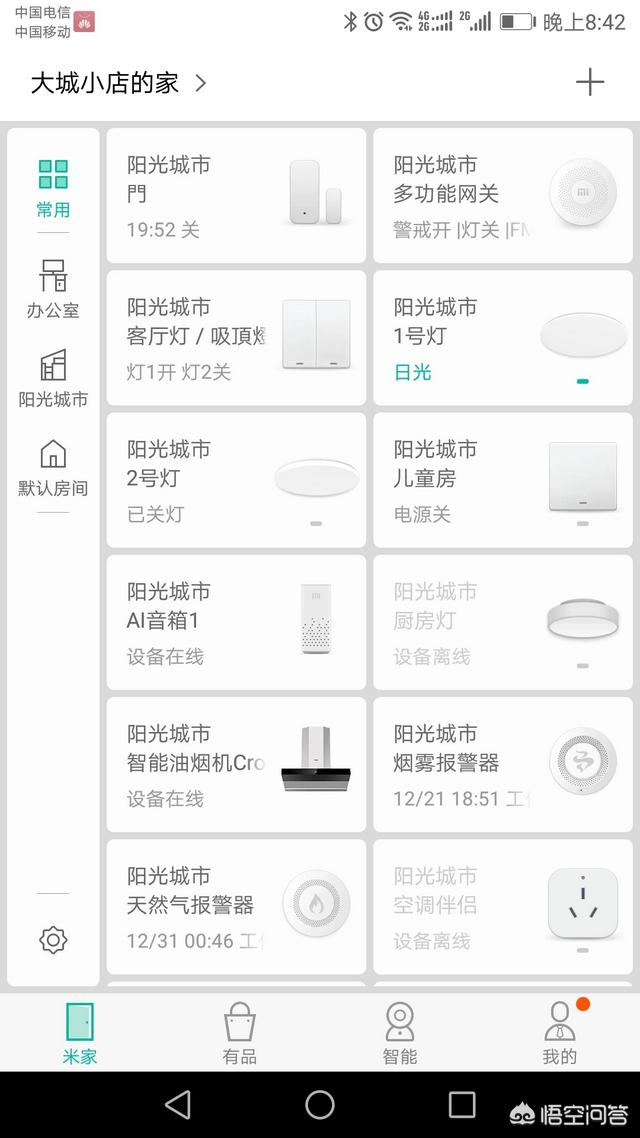The height and width of the screenshot is (1138, 640).
Task: Open the 客厅灯 switch card
Action: (236, 338)
